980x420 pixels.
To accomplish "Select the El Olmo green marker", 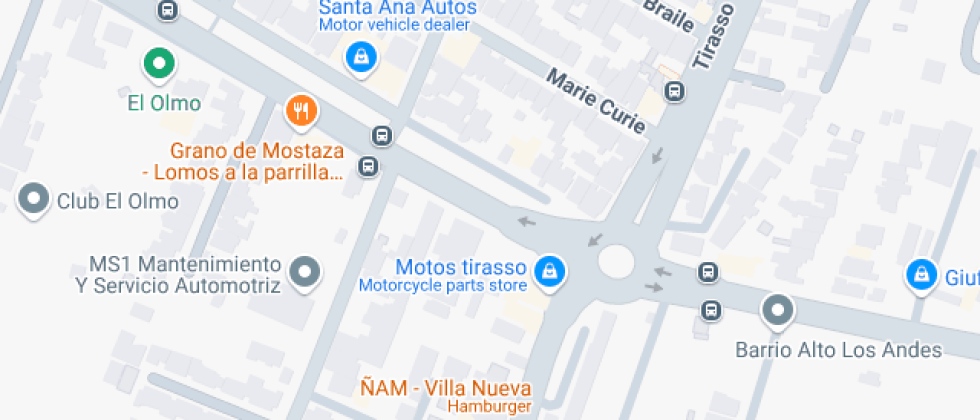I will pos(158,65).
